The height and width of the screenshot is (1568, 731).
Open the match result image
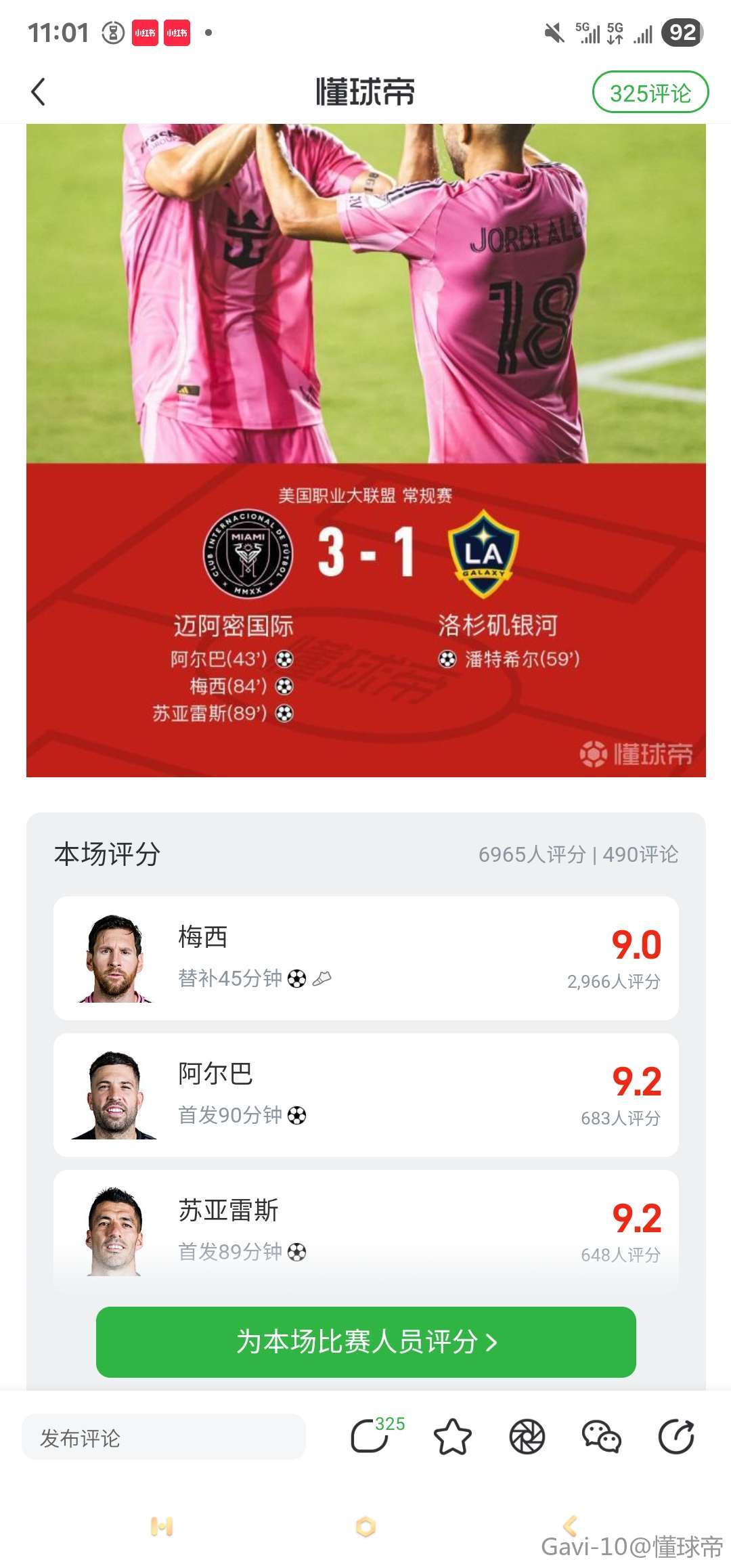[x=365, y=450]
